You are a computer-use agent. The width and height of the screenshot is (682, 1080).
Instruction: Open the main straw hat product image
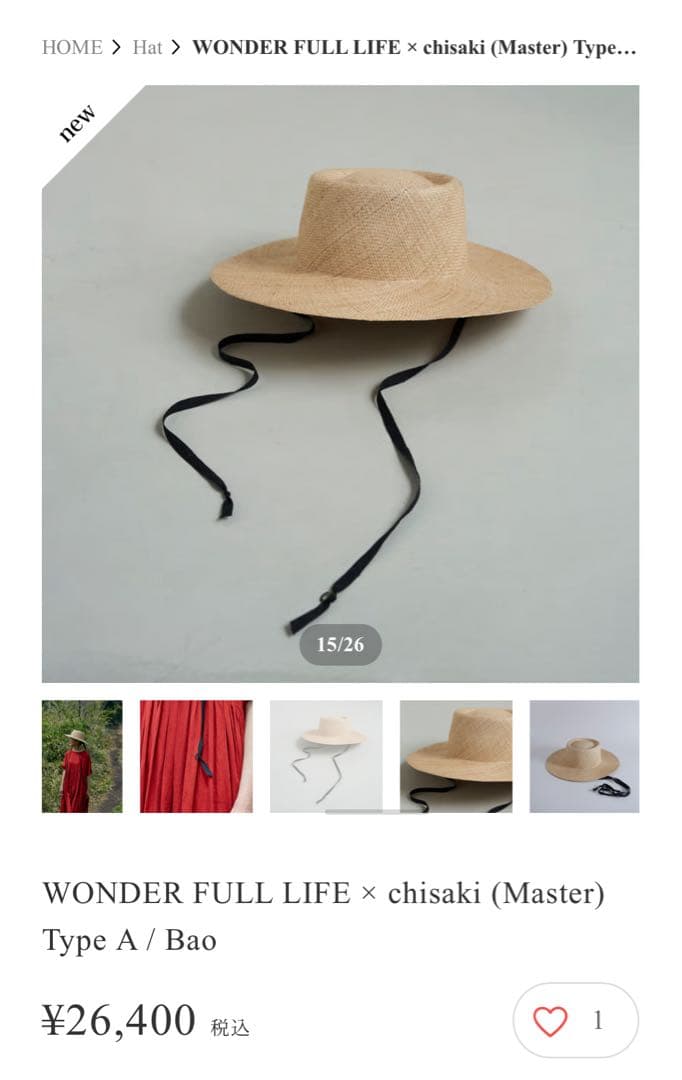click(340, 383)
